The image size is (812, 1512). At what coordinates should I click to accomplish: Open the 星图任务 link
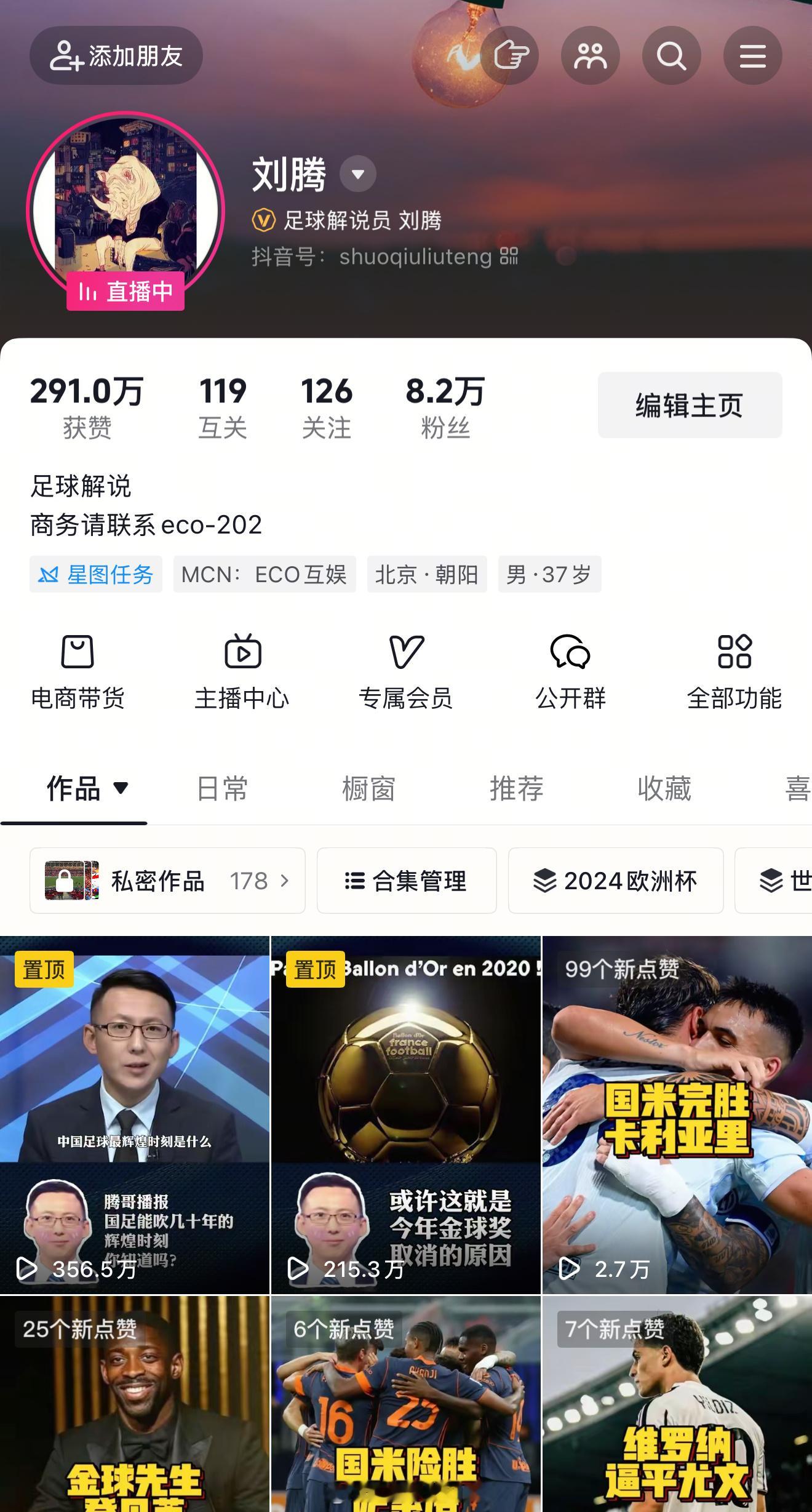pos(94,574)
